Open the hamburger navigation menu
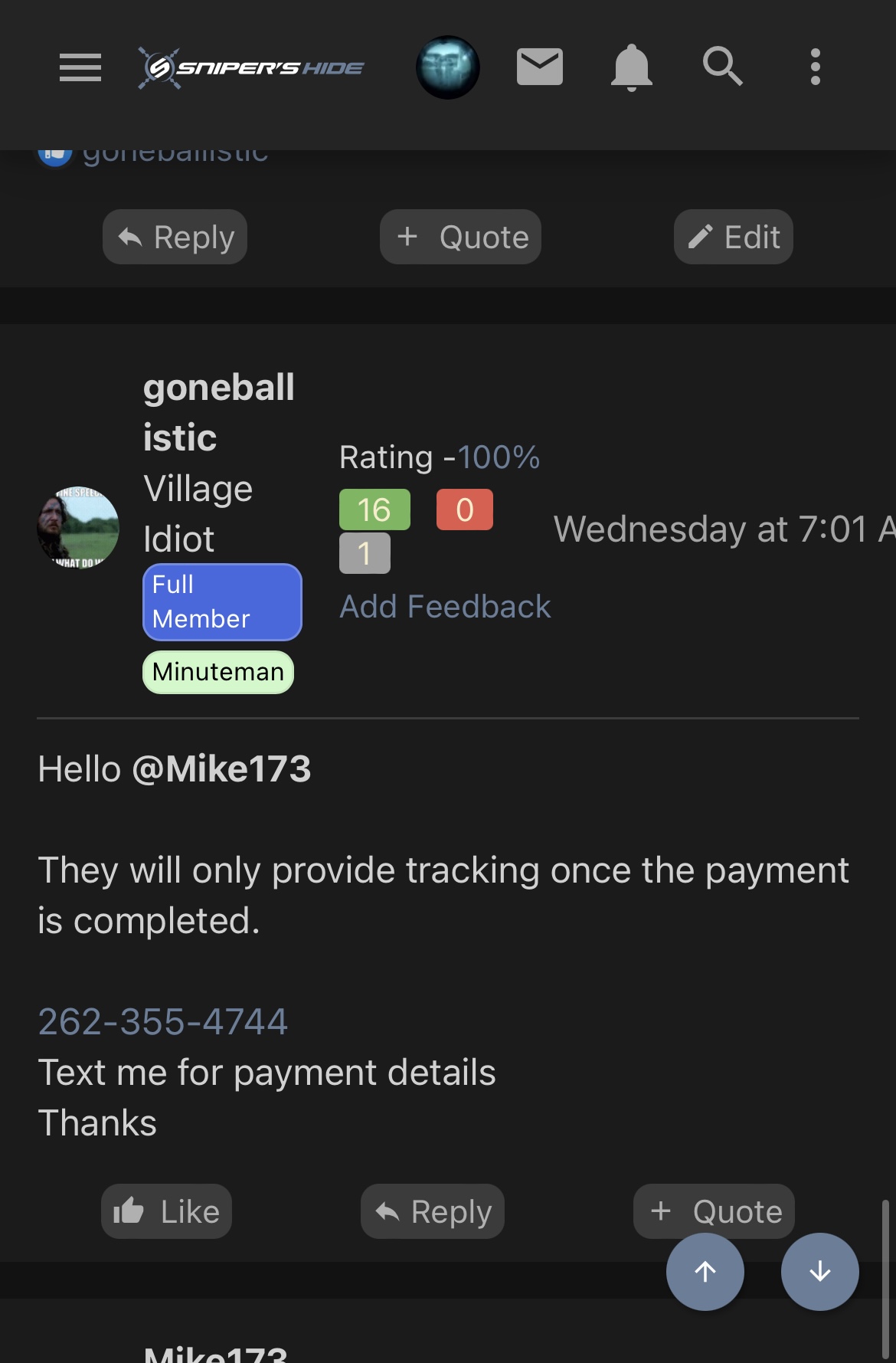The image size is (896, 1363). pyautogui.click(x=80, y=67)
